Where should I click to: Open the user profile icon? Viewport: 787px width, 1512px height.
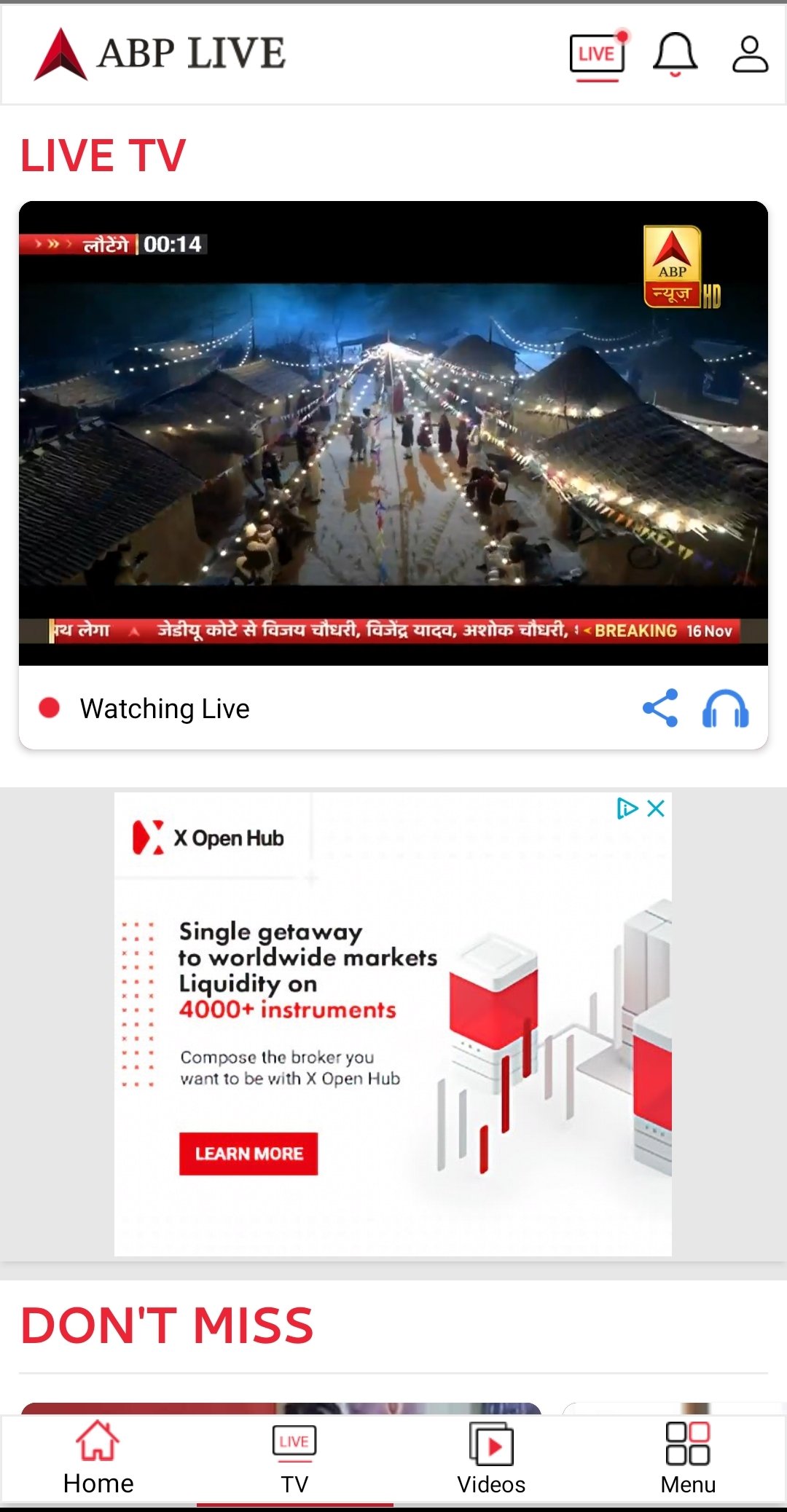750,55
